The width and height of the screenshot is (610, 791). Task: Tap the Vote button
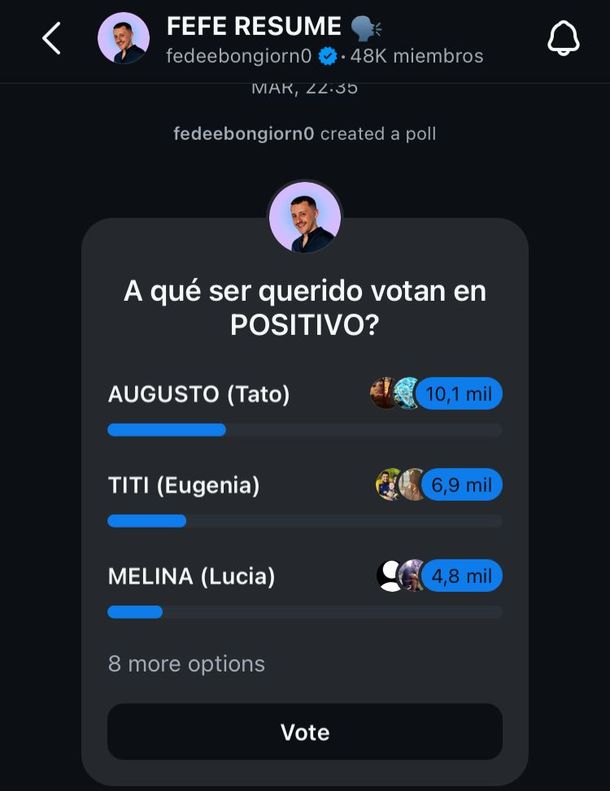point(305,732)
